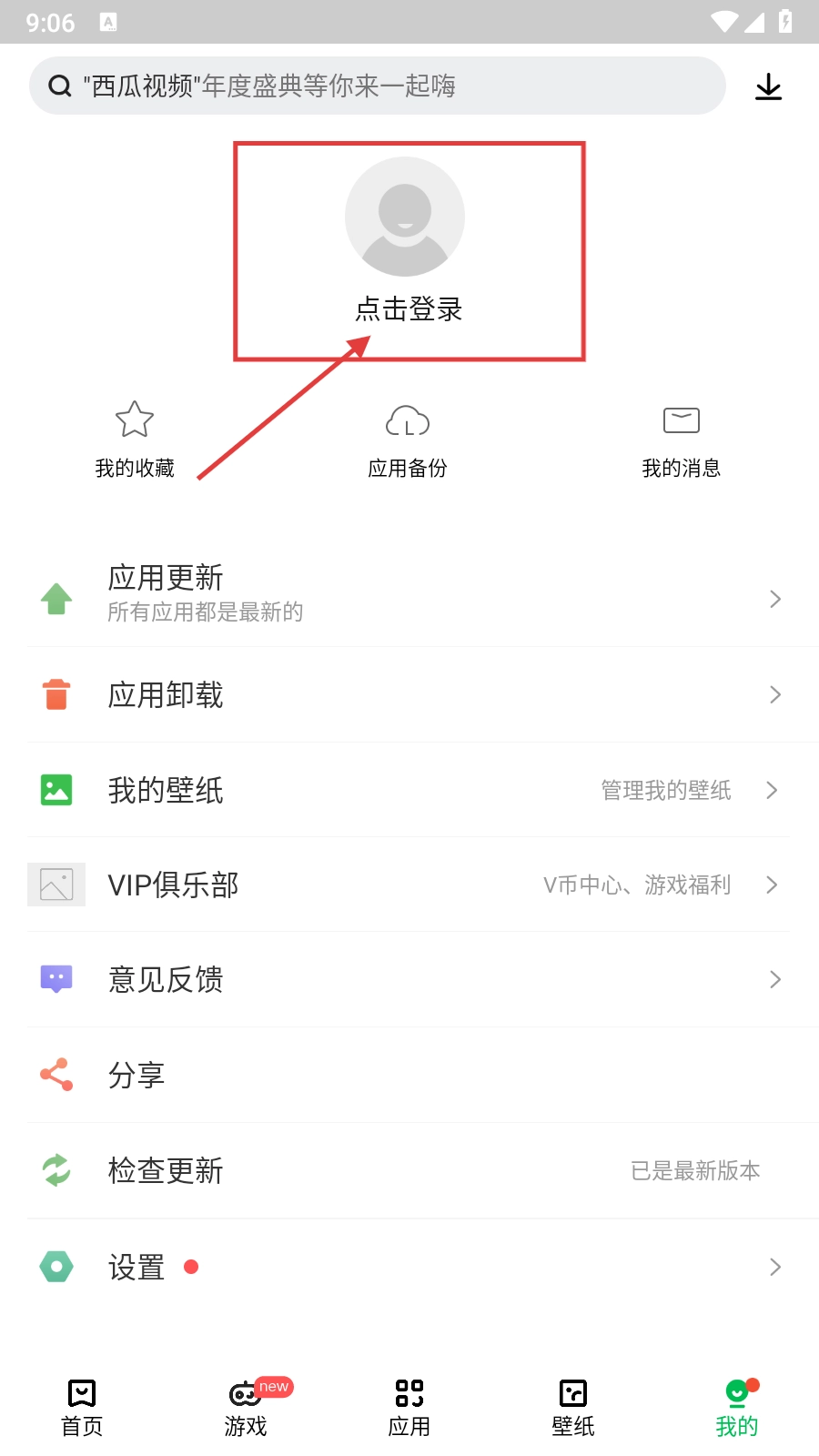Tap 检查更新 to check for updates
This screenshot has width=819, height=1456.
tap(409, 1170)
